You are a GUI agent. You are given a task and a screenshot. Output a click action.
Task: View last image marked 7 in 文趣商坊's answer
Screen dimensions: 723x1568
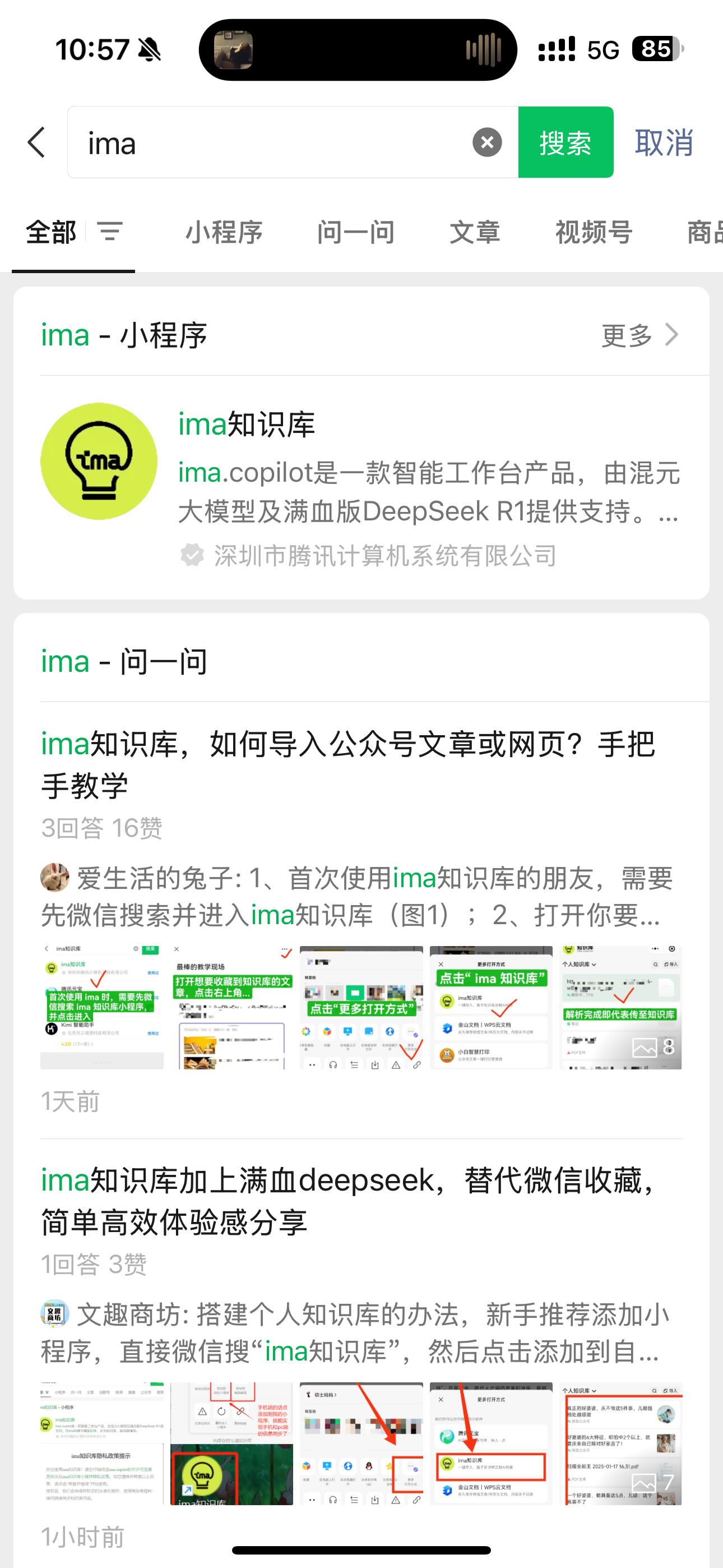coord(621,1443)
